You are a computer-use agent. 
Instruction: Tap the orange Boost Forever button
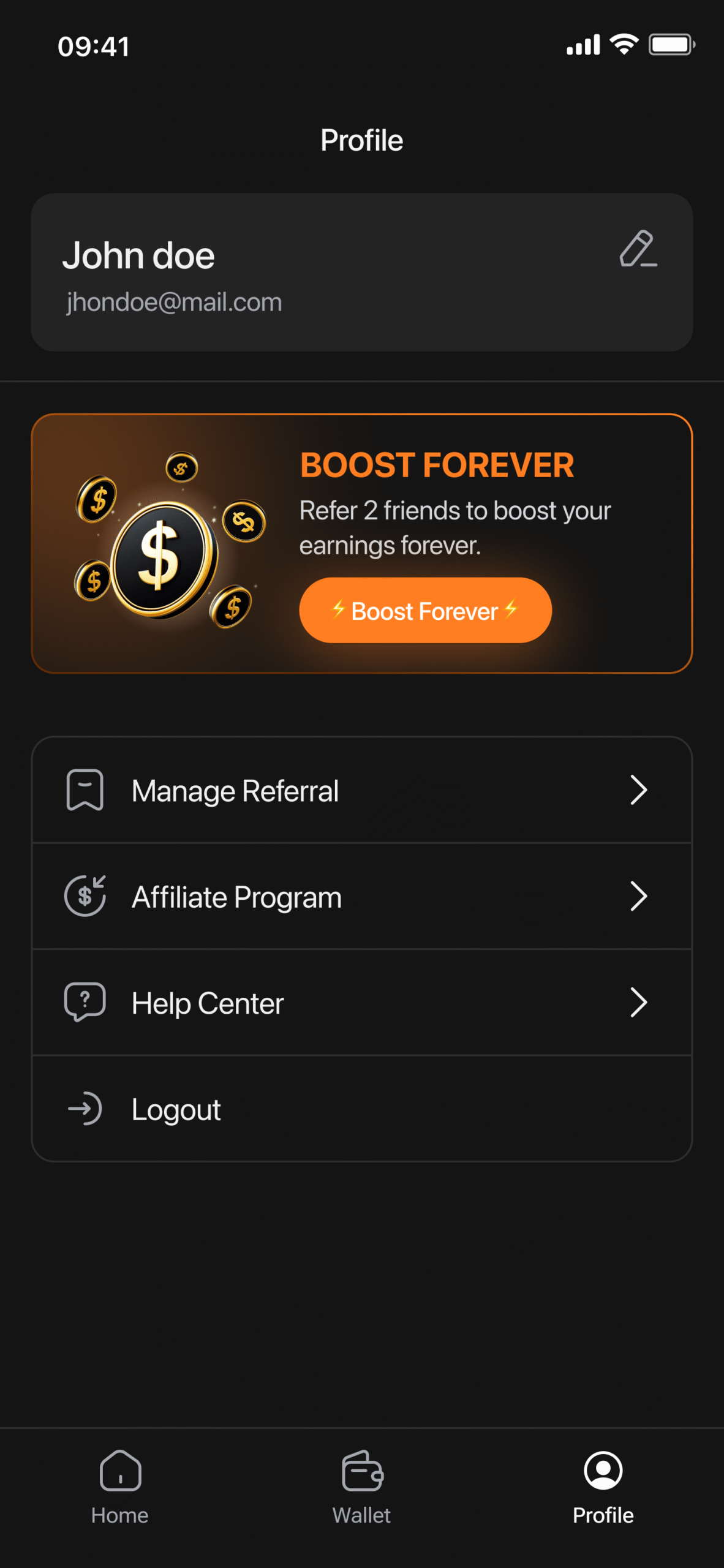pos(425,610)
